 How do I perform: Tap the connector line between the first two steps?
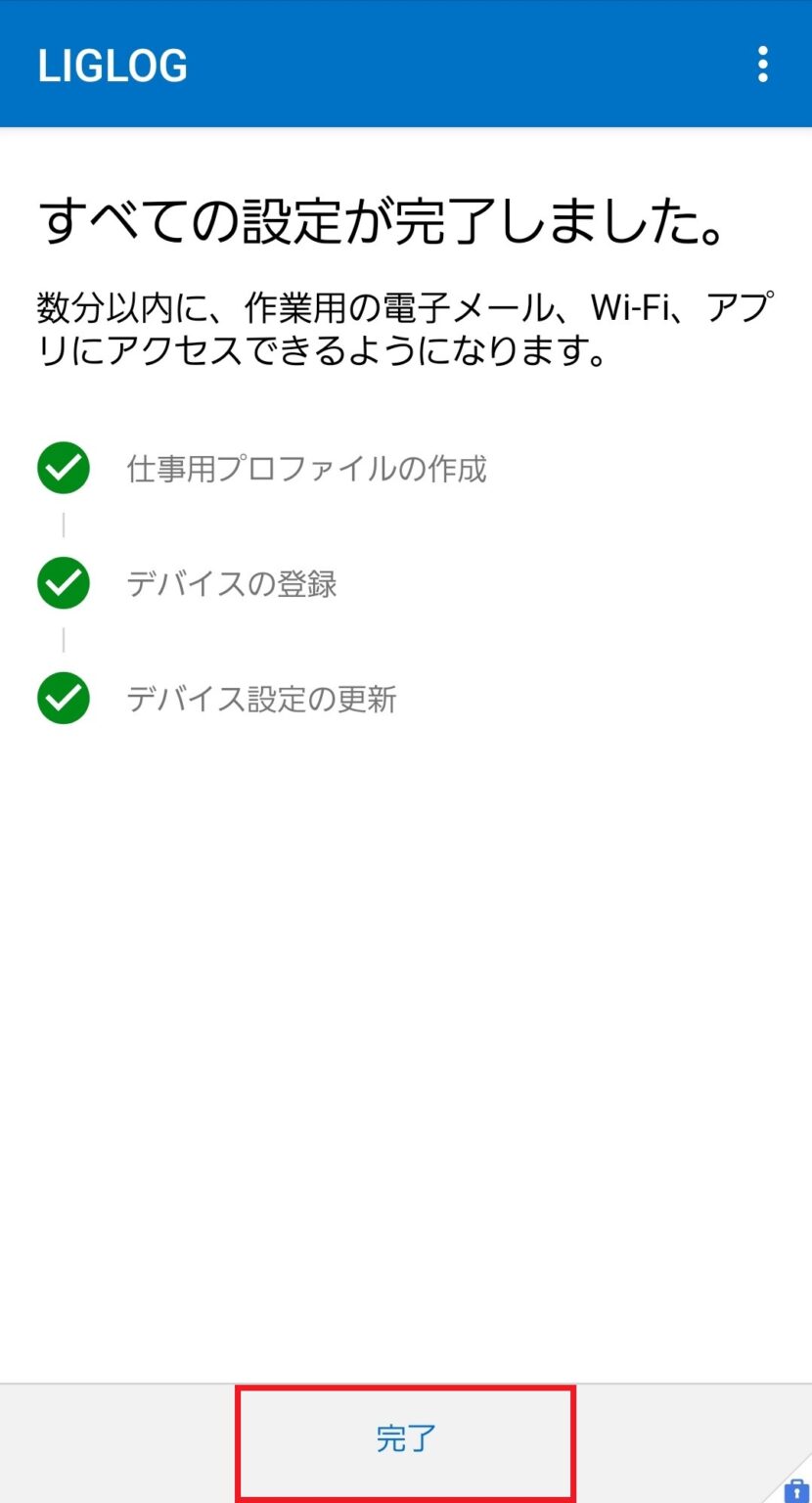click(63, 525)
